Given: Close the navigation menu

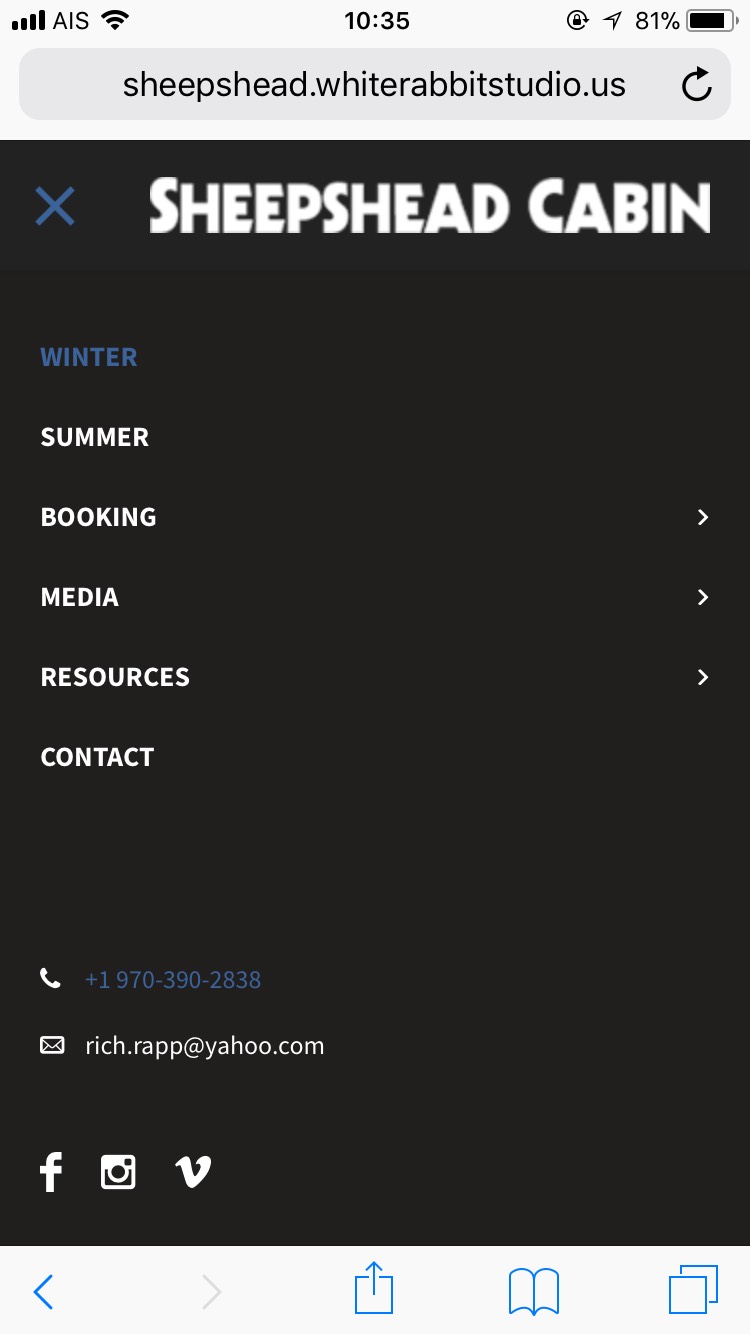Looking at the screenshot, I should point(55,206).
